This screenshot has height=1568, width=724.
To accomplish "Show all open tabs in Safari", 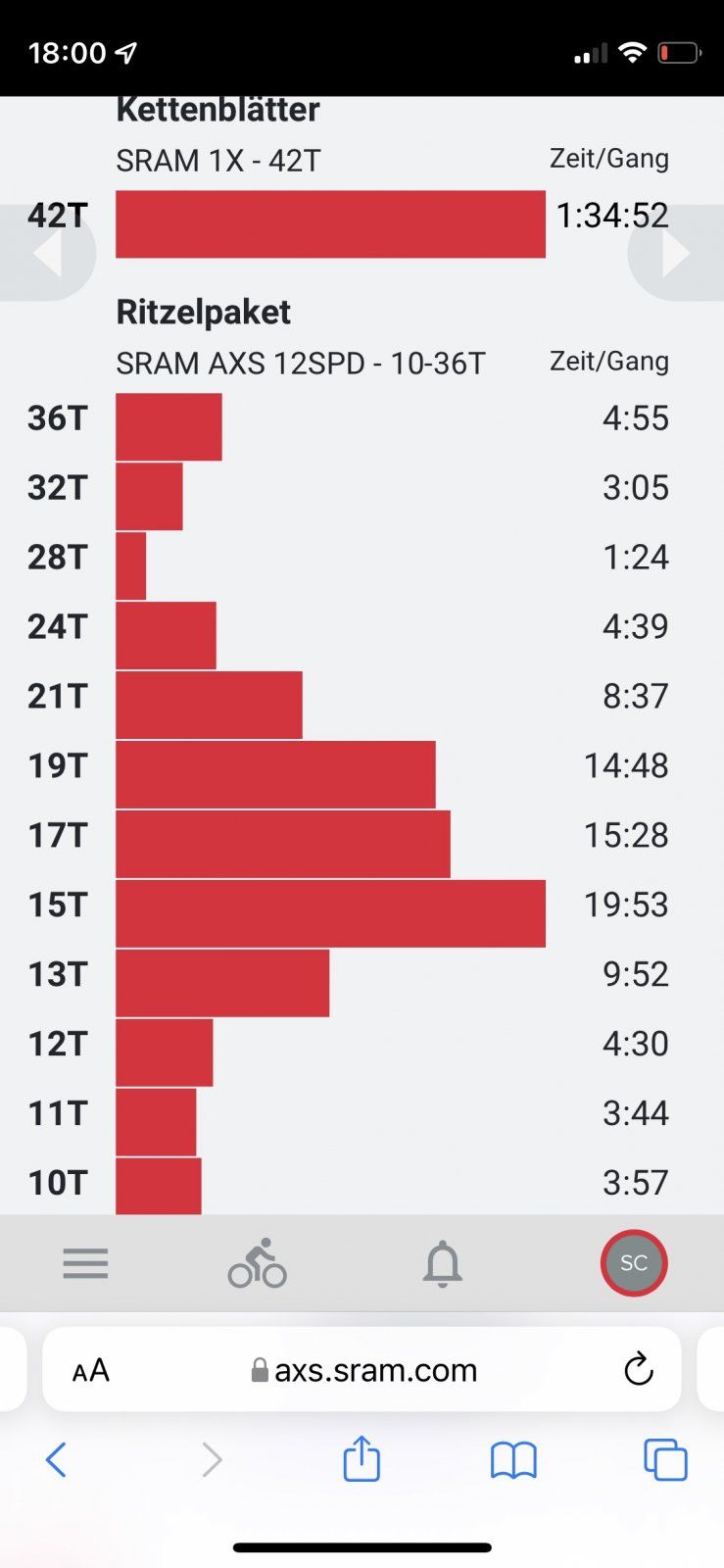I will (x=665, y=1460).
